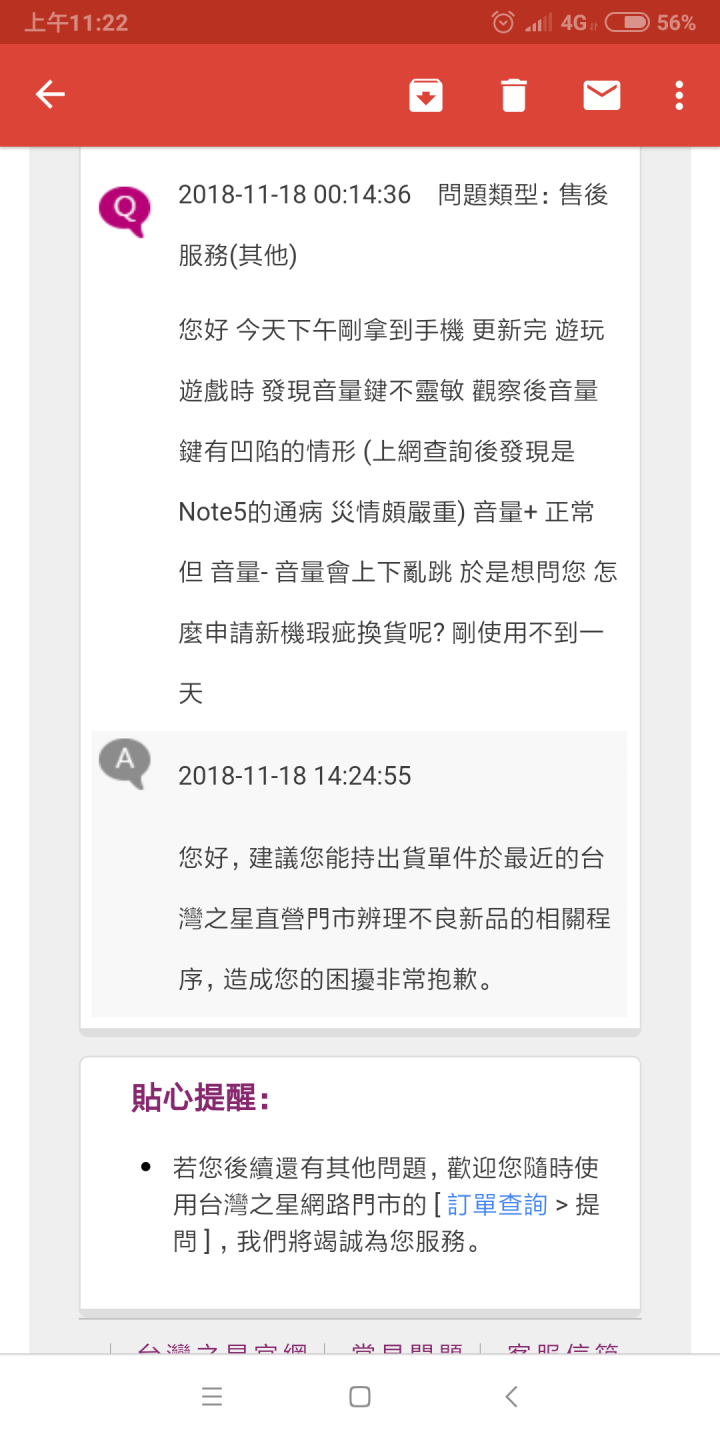This screenshot has width=720, height=1440.
Task: Mark email as unread
Action: tap(601, 96)
